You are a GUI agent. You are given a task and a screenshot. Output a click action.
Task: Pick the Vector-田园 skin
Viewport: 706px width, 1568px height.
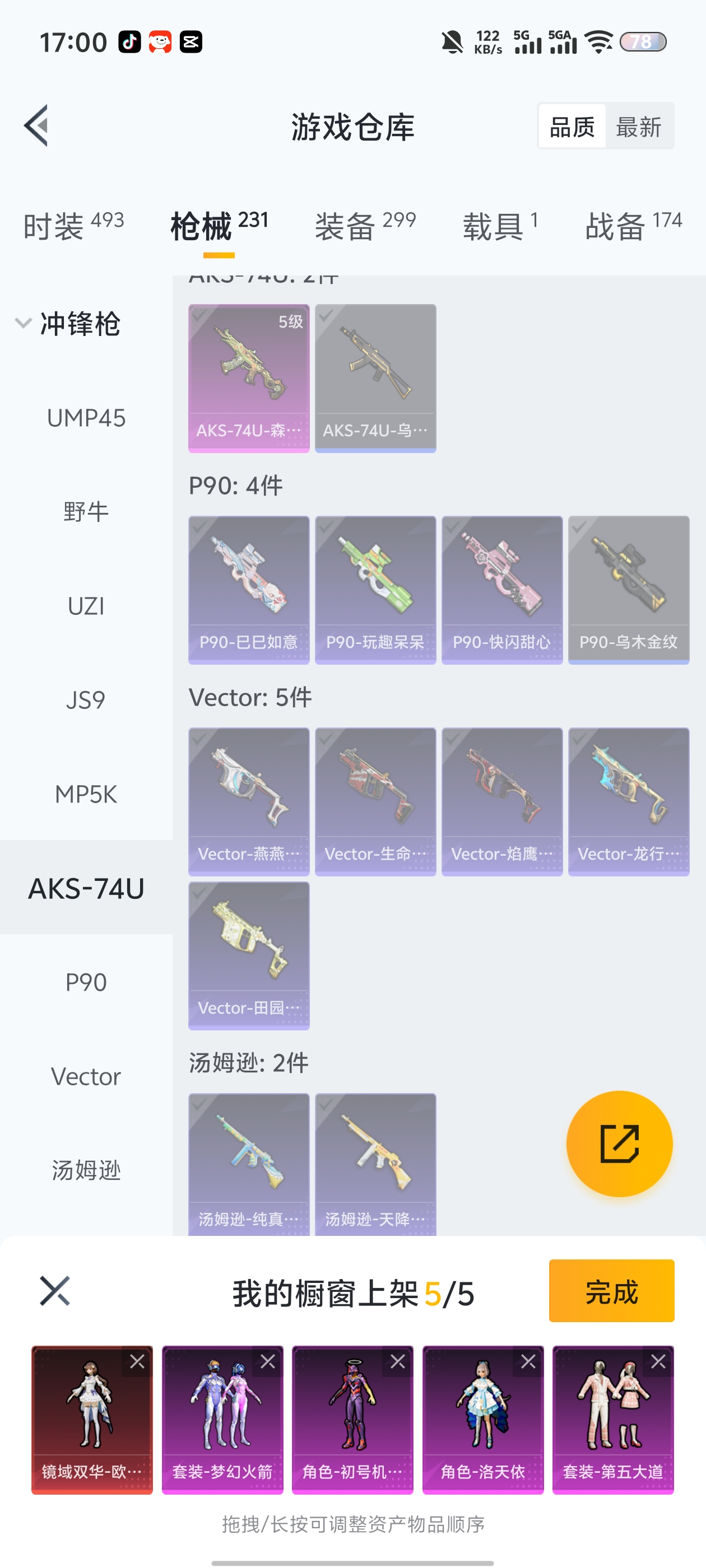click(x=249, y=954)
